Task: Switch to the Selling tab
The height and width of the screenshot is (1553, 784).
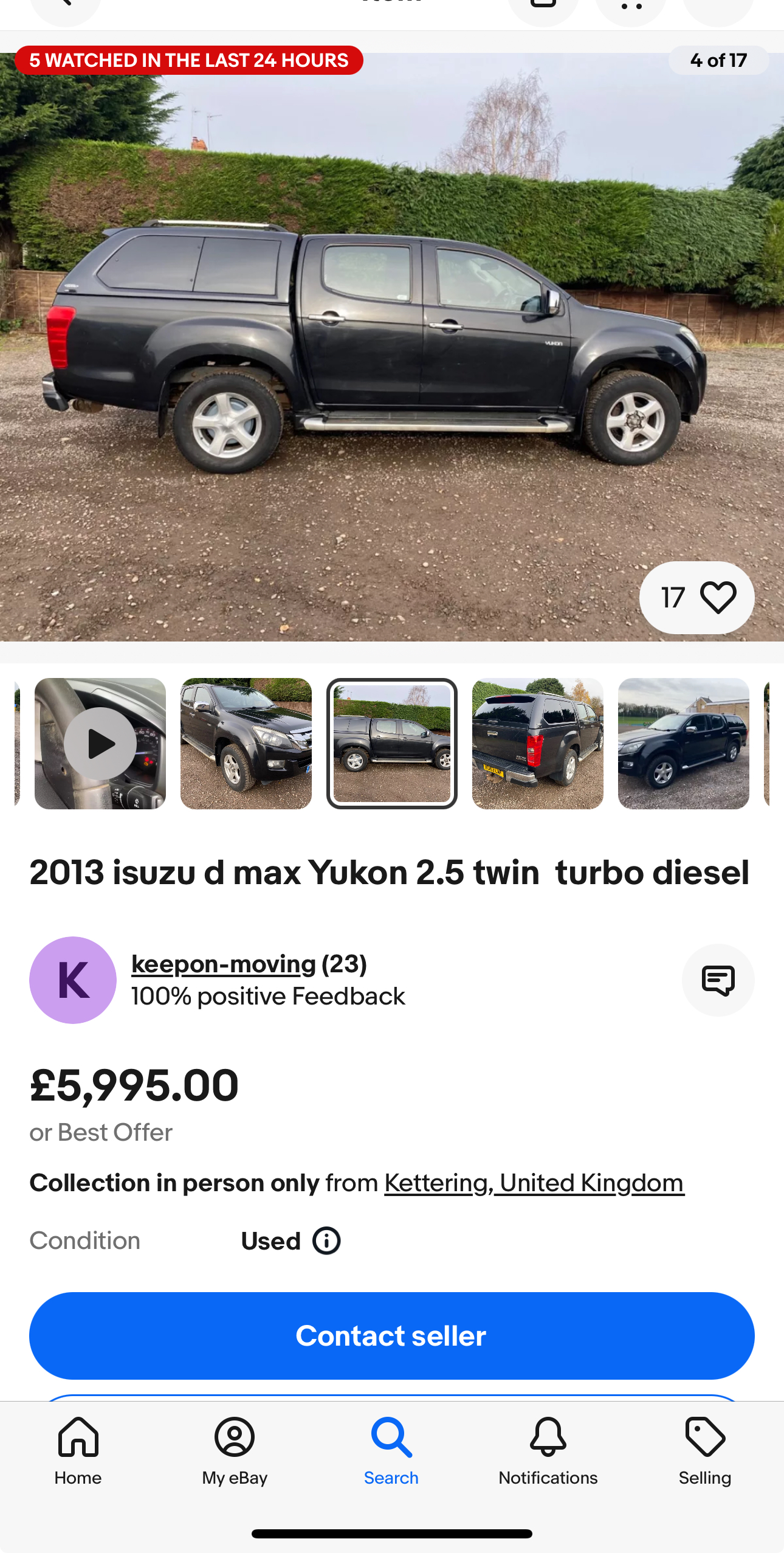Action: [x=705, y=1451]
